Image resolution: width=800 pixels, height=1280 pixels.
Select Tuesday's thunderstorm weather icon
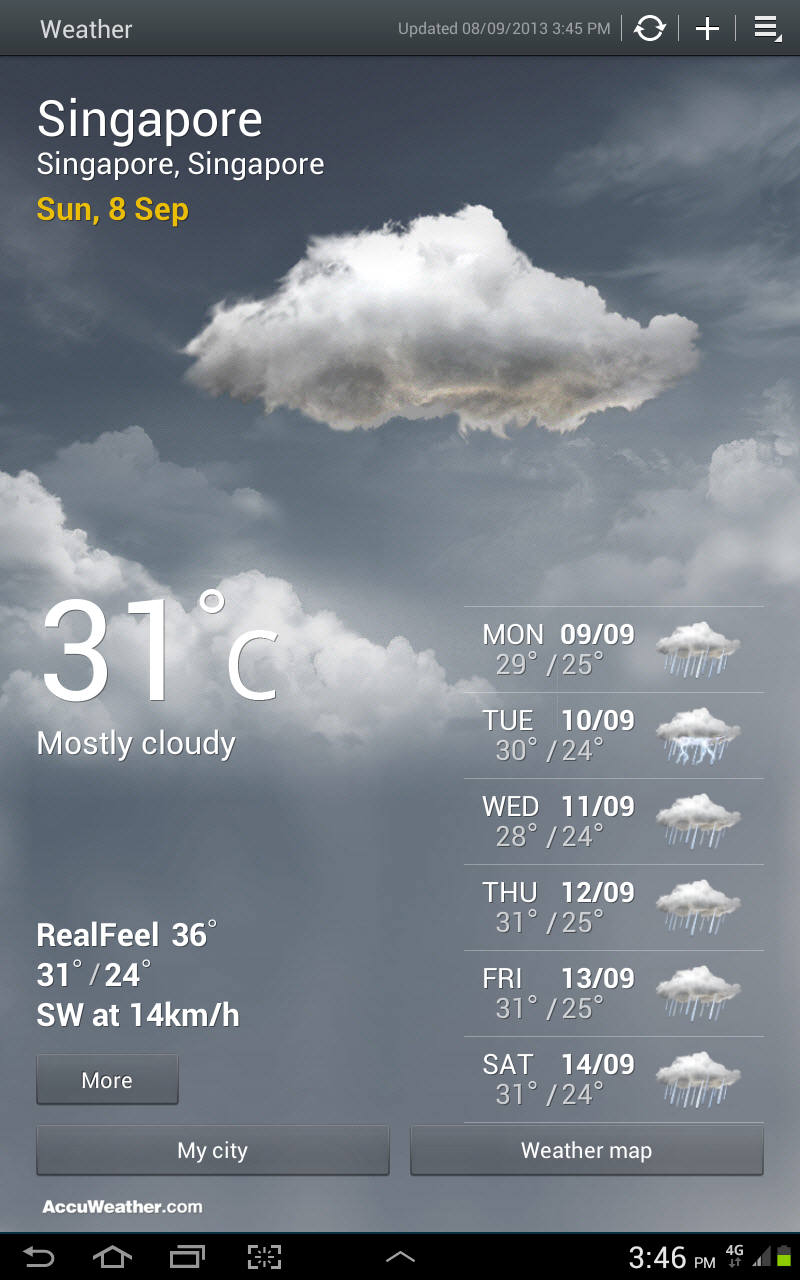[x=696, y=737]
